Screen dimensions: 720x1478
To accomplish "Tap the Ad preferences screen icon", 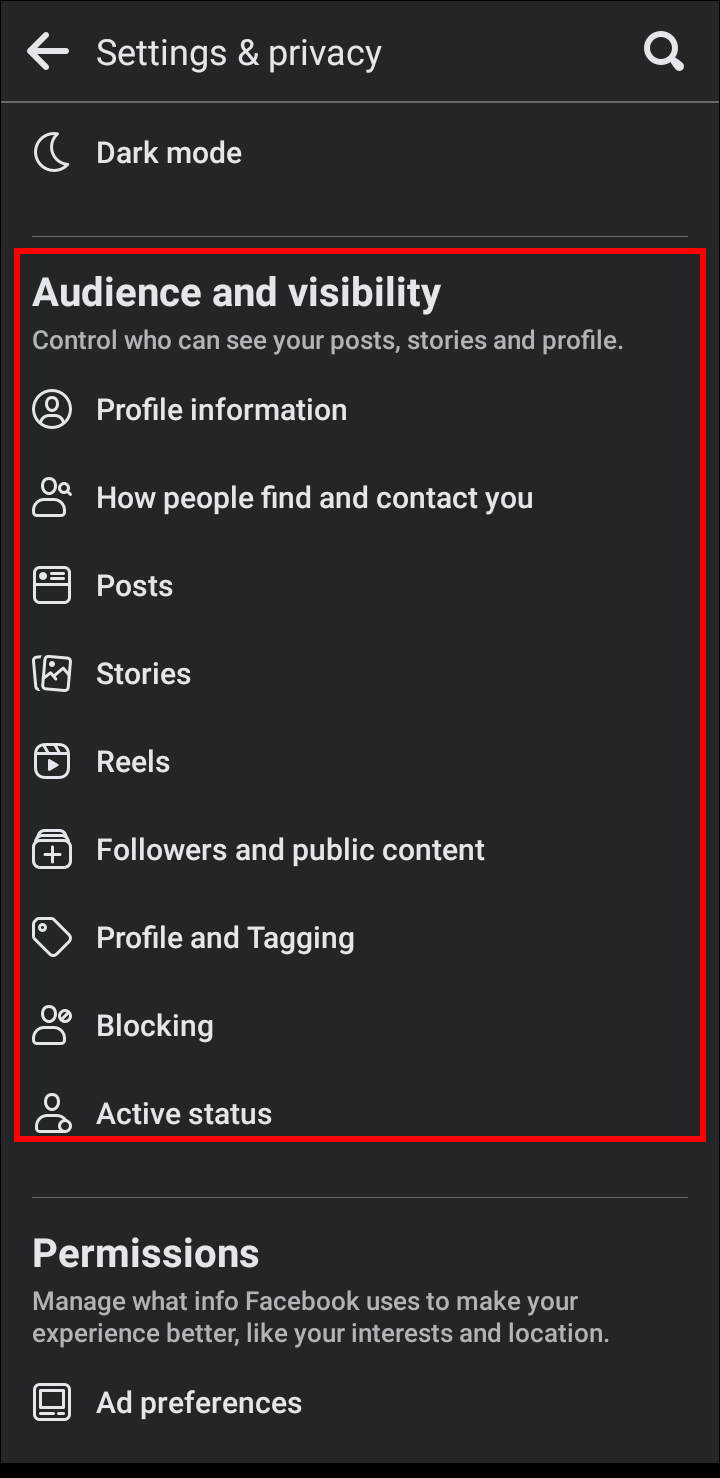I will (51, 1402).
